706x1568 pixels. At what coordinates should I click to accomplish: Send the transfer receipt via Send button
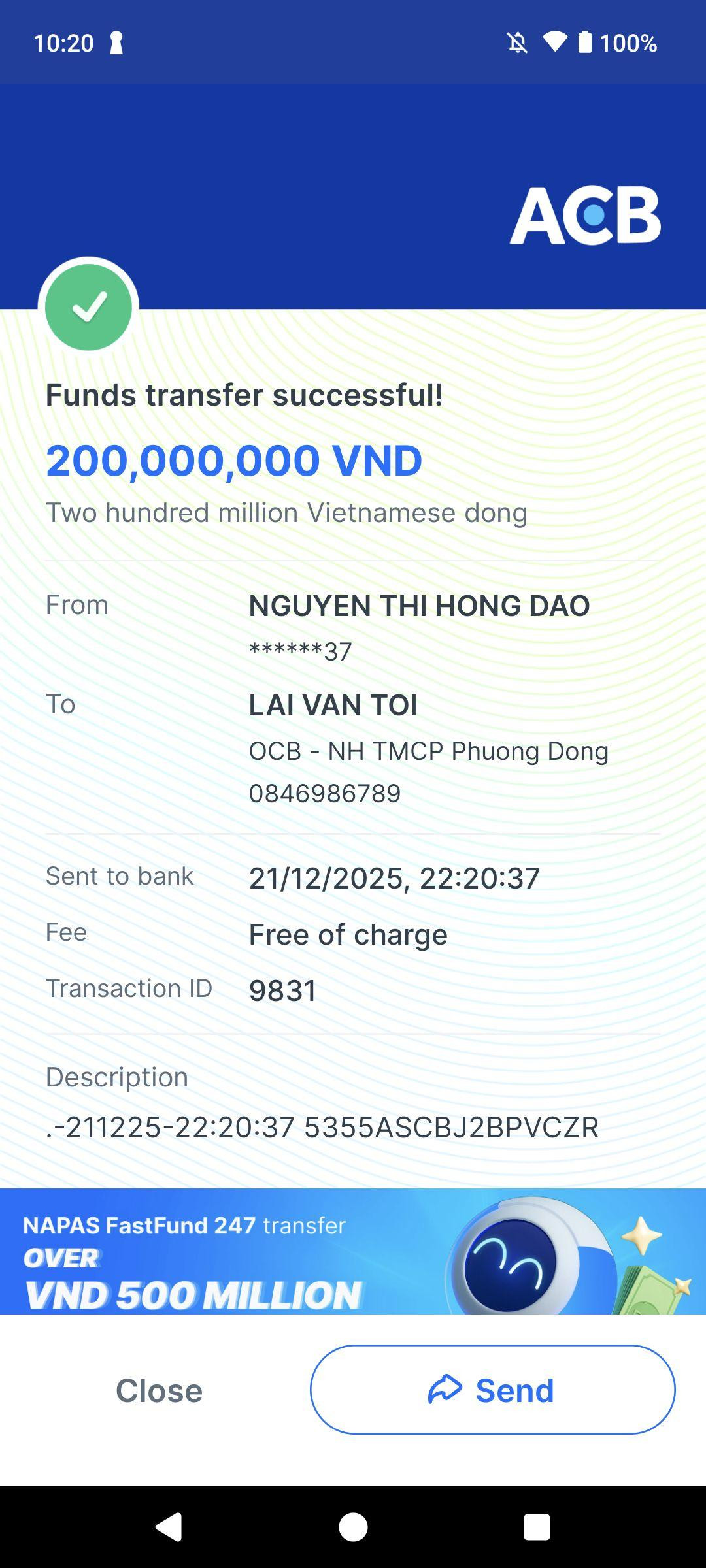click(x=492, y=1390)
